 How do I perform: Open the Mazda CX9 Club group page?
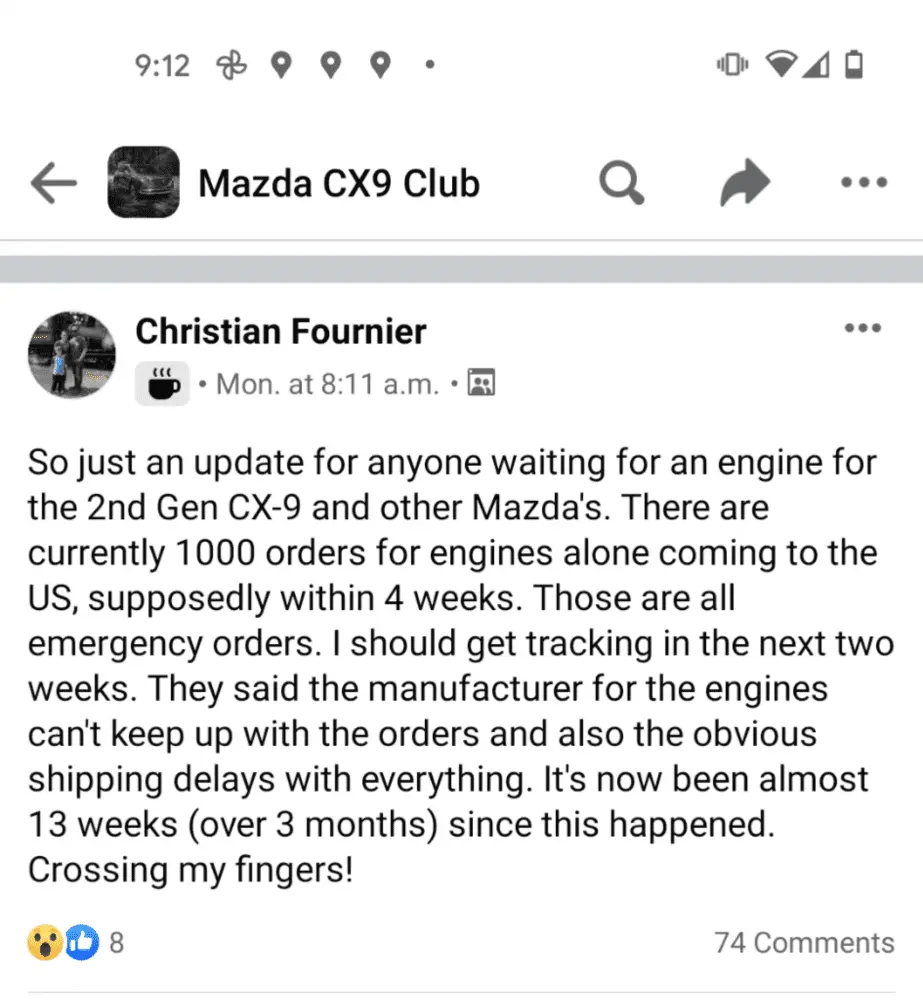click(338, 184)
